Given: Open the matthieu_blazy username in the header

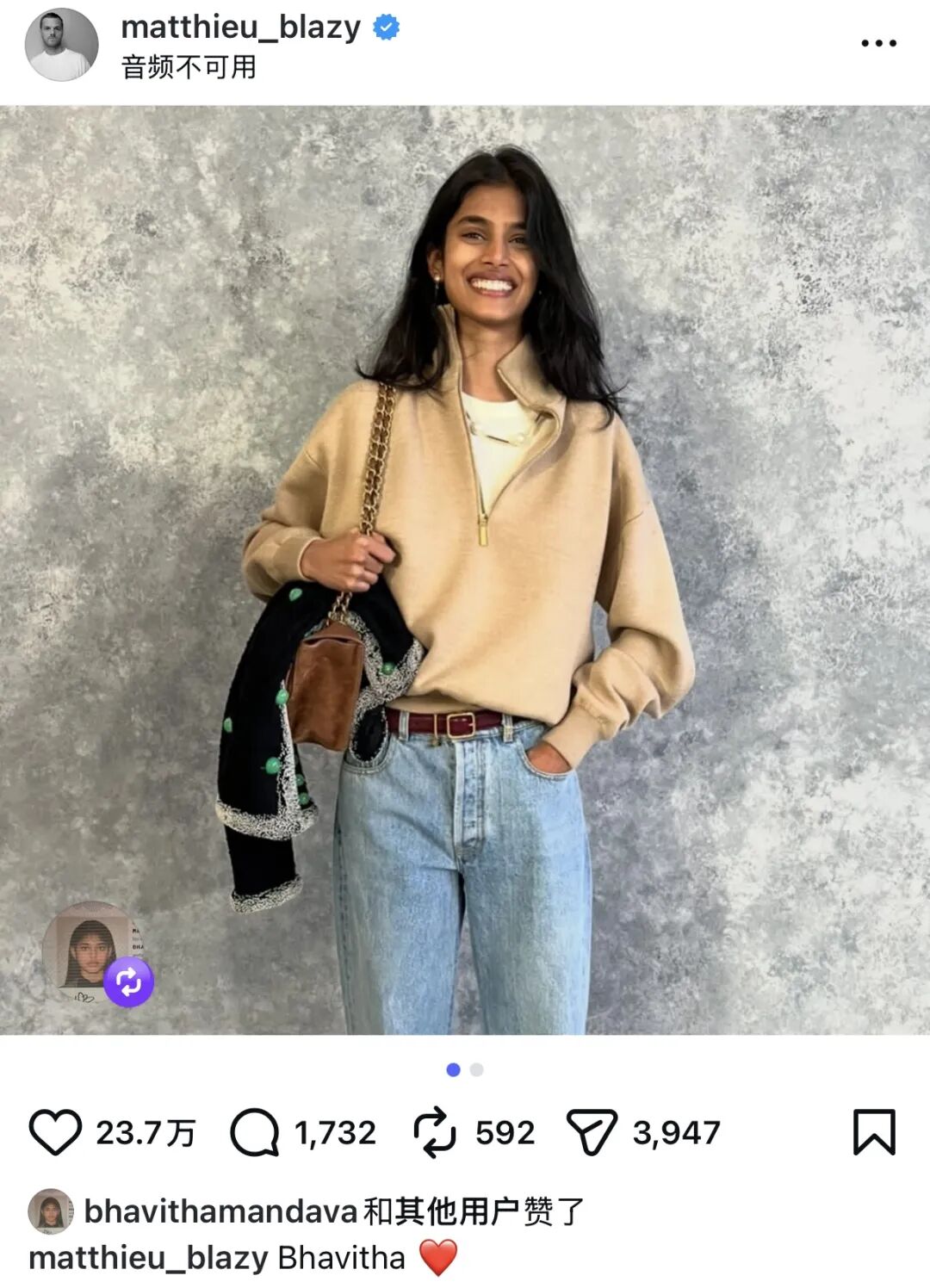Looking at the screenshot, I should click(x=240, y=28).
